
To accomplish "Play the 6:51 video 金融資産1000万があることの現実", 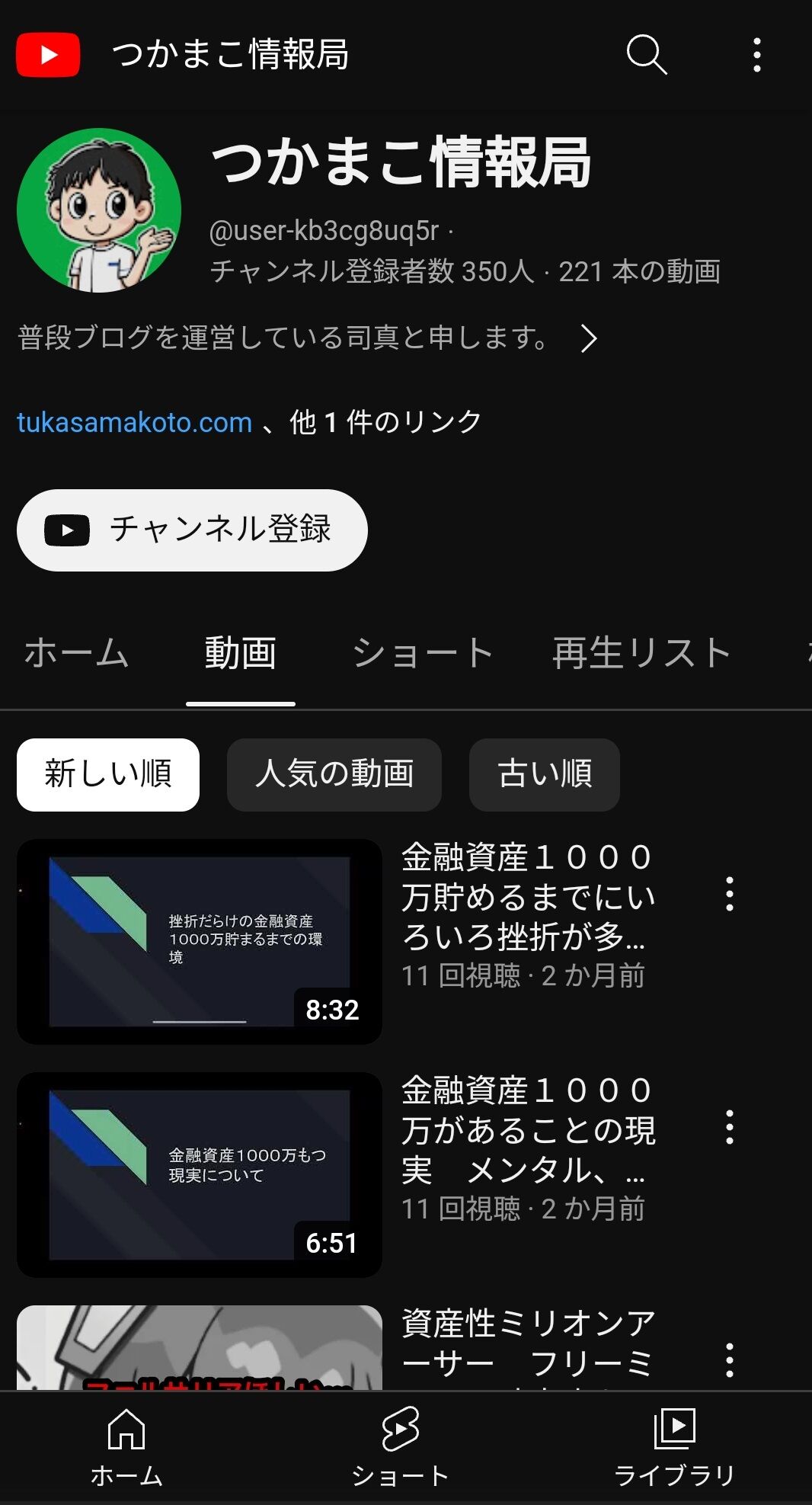I will [200, 1175].
